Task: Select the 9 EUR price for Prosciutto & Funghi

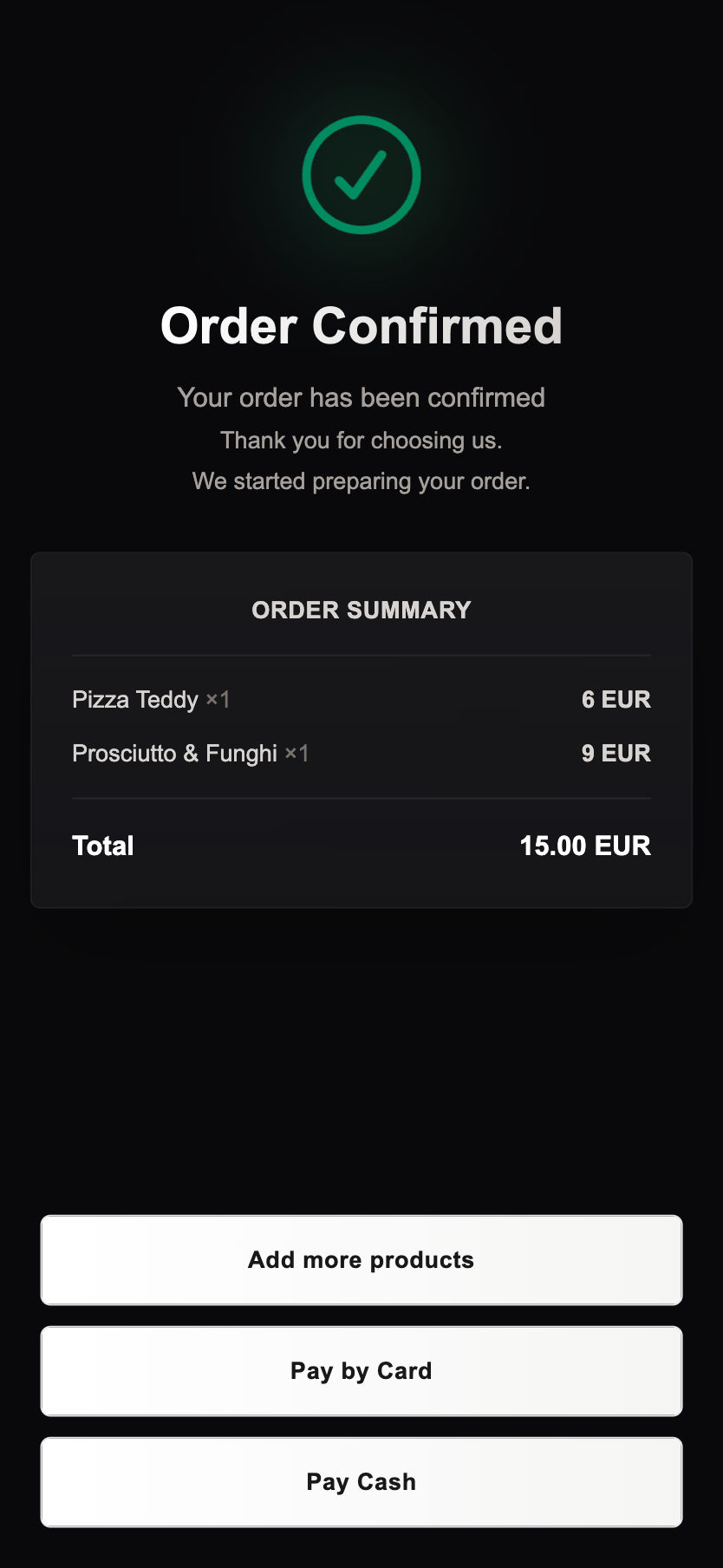Action: click(616, 753)
